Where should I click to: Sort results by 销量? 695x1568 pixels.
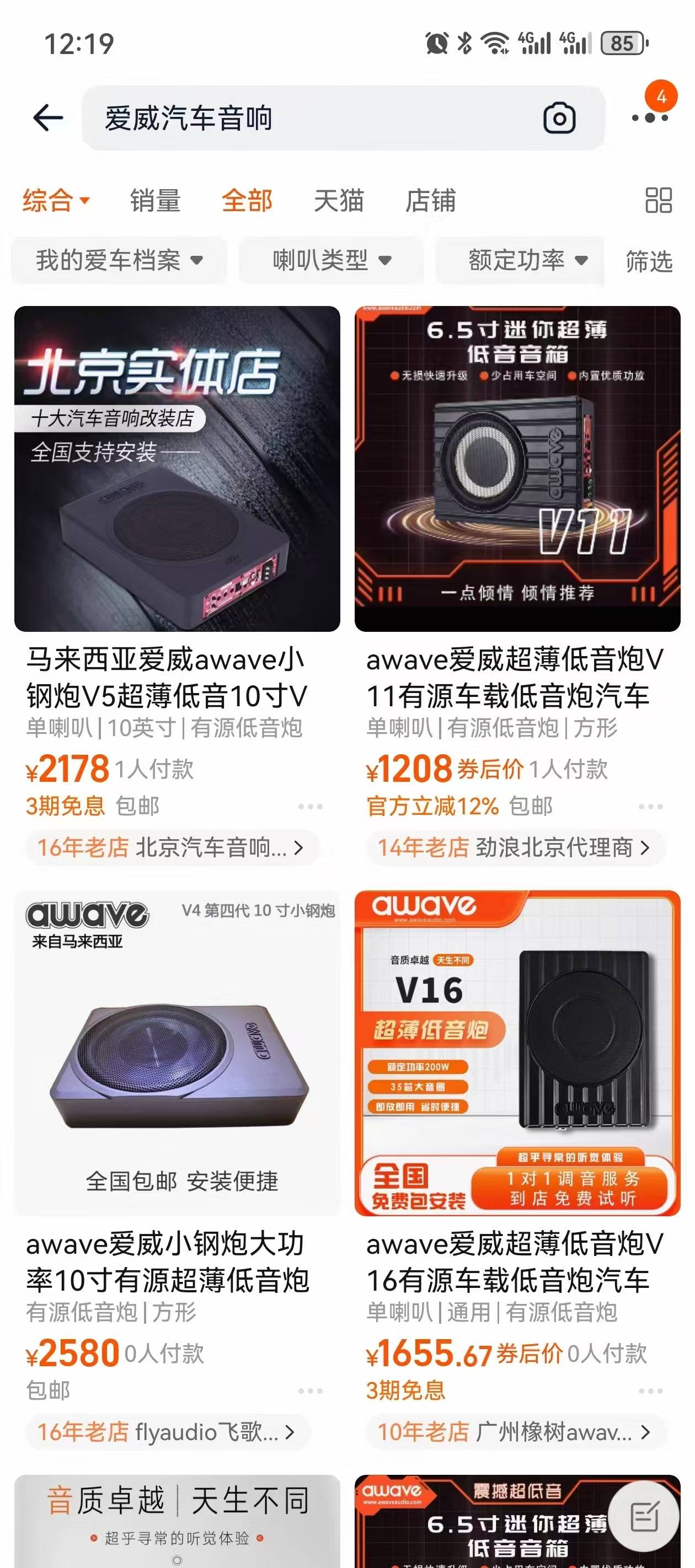[154, 200]
